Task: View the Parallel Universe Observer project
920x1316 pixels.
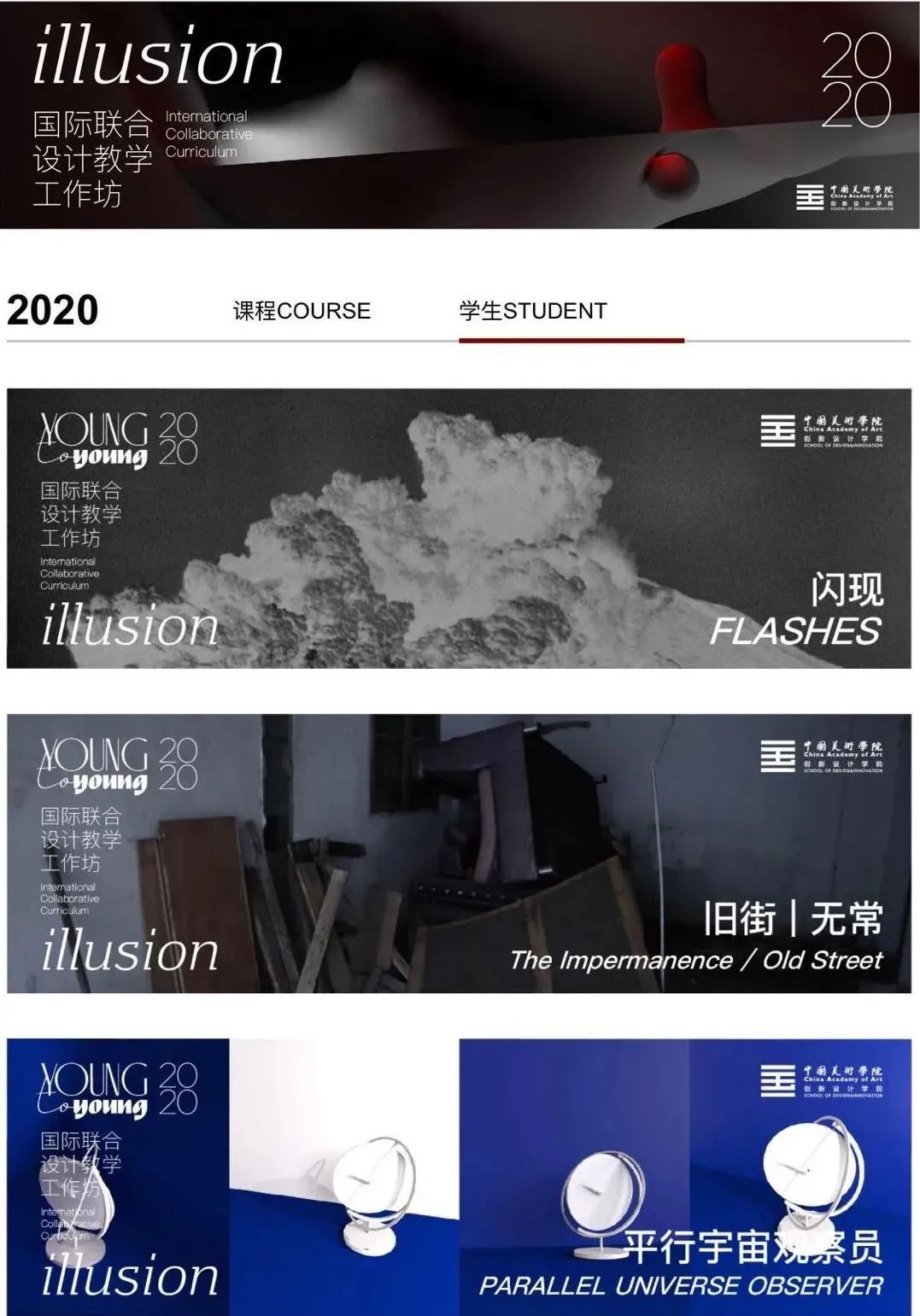Action: (459, 1177)
